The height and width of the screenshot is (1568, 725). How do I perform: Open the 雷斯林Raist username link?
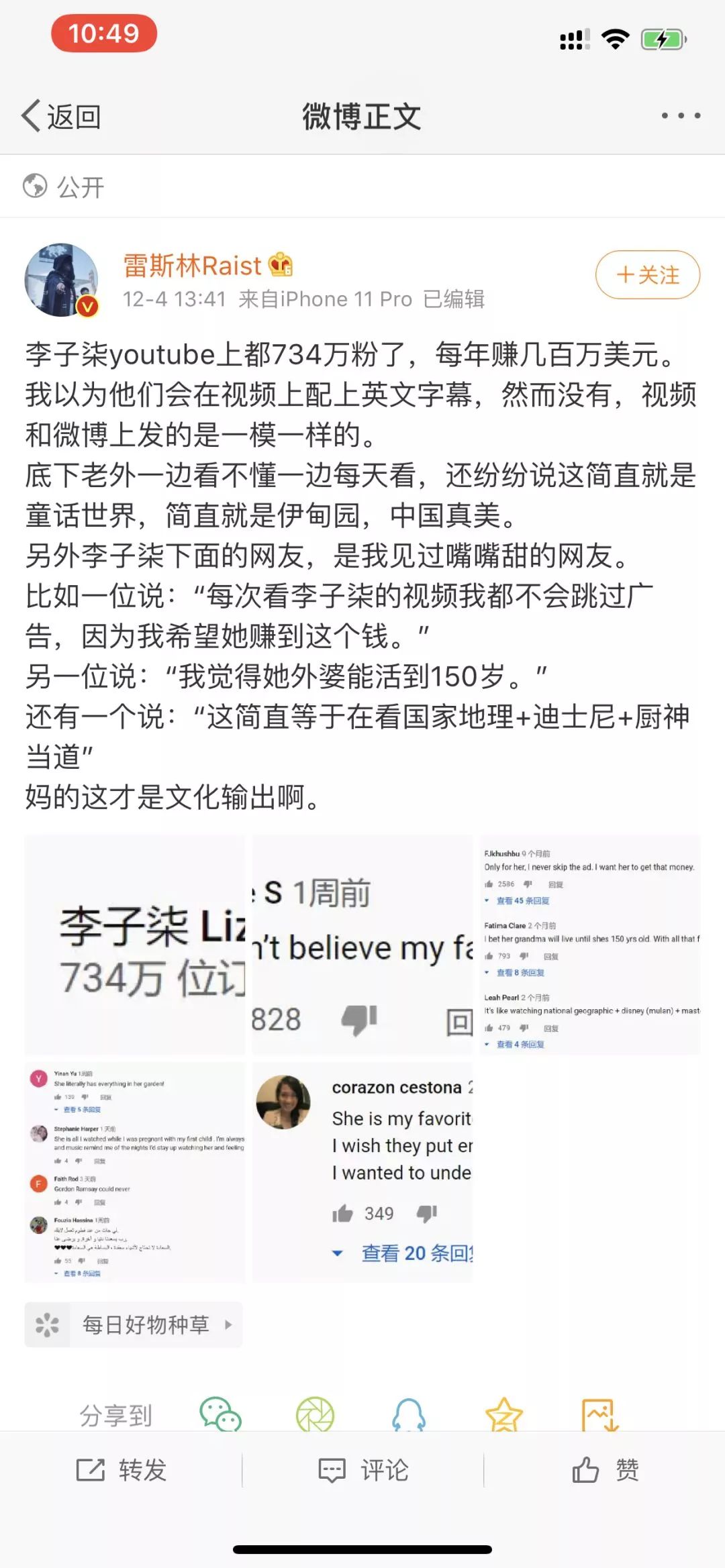pos(193,266)
